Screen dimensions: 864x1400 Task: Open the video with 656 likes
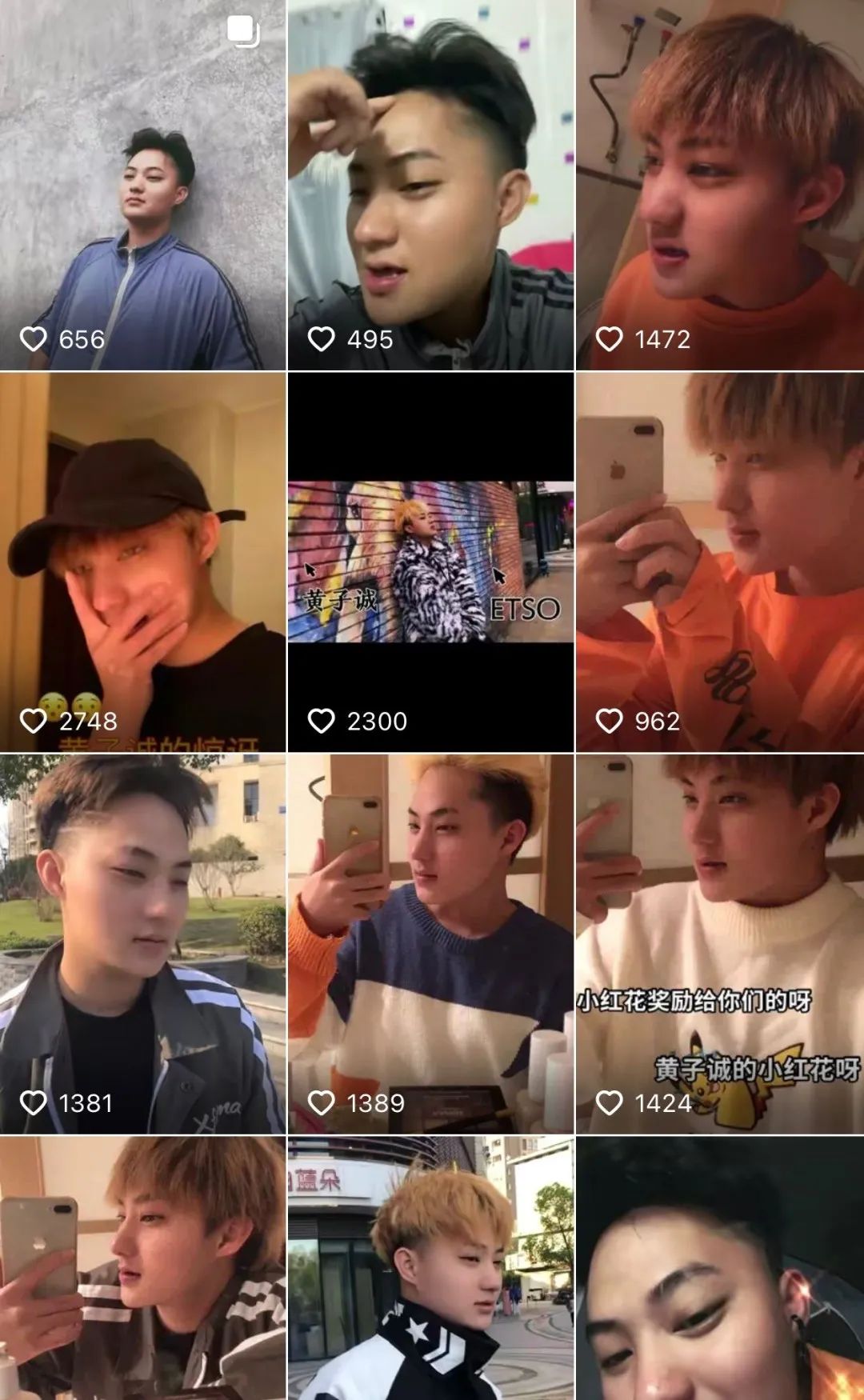[x=142, y=185]
